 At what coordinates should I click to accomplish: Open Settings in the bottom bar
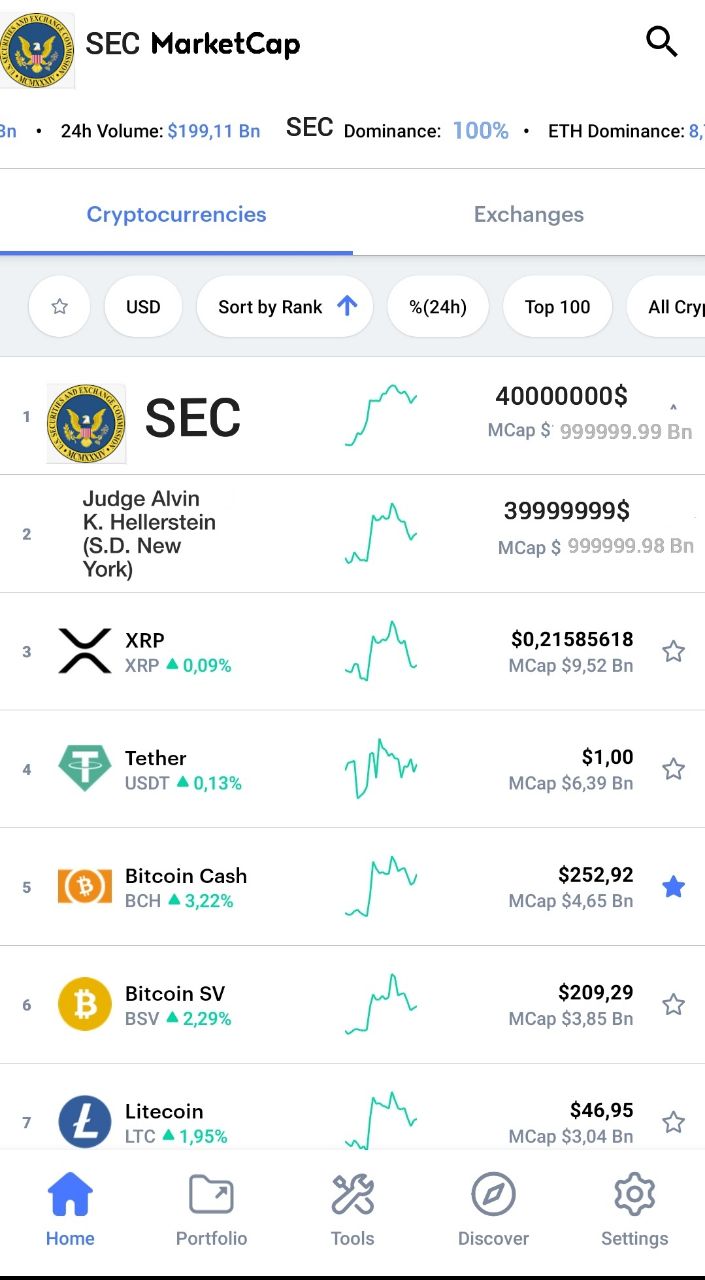[x=634, y=1210]
